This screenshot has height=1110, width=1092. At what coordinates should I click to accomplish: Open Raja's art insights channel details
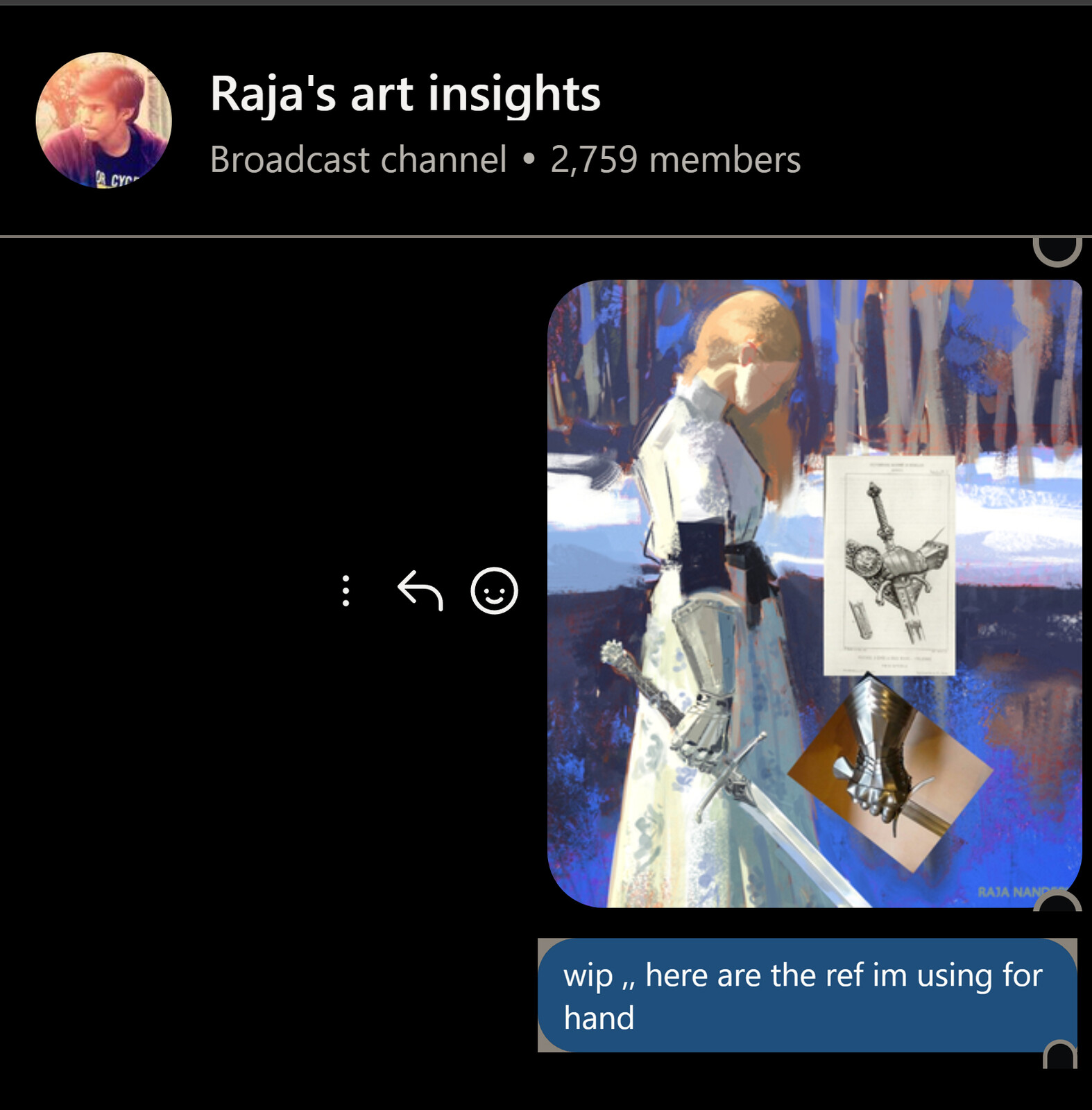405,94
